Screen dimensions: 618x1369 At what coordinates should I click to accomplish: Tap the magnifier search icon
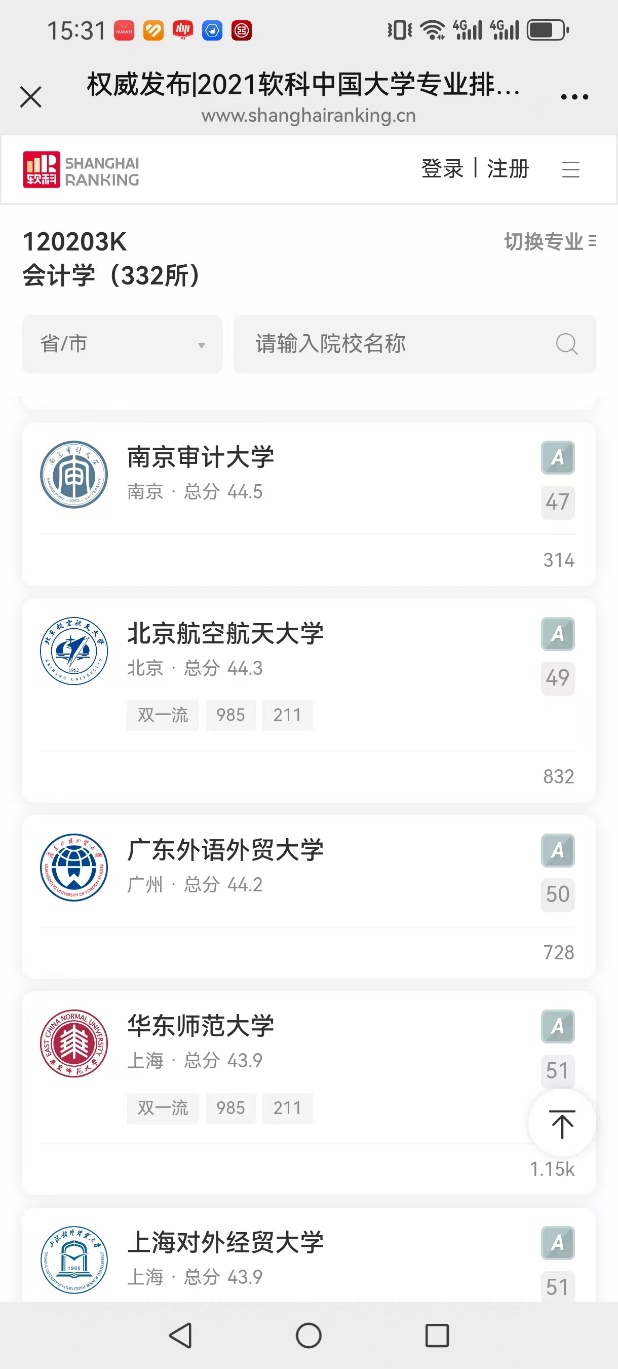point(566,345)
